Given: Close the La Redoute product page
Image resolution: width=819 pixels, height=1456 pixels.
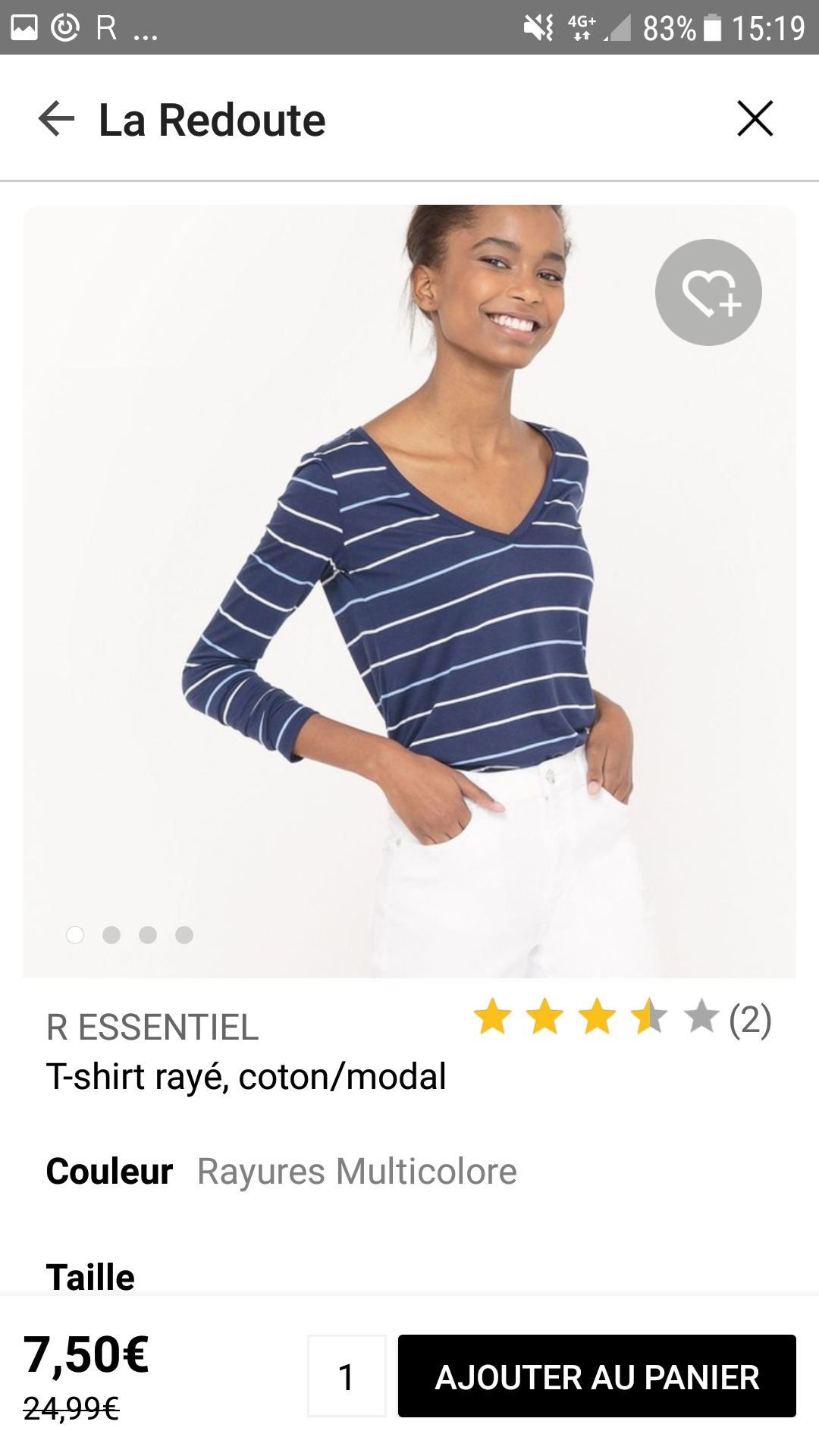Looking at the screenshot, I should (x=755, y=118).
